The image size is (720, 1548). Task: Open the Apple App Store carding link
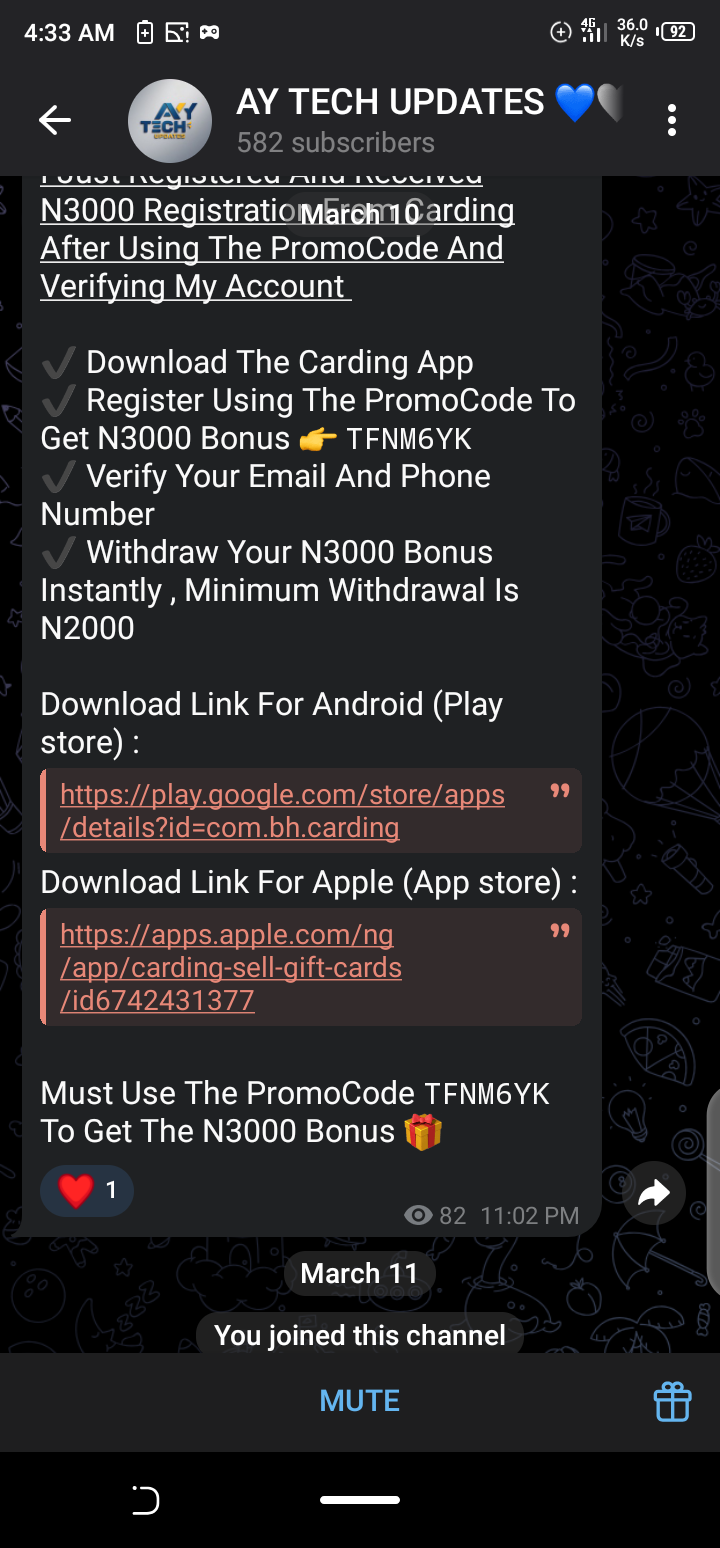(230, 967)
